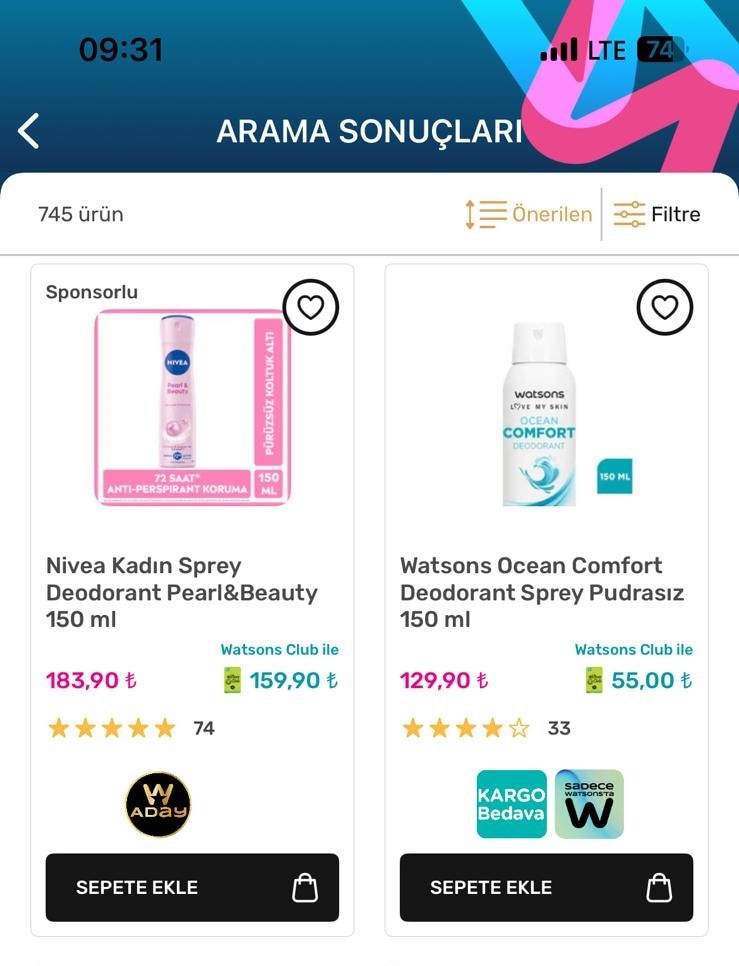The width and height of the screenshot is (739, 966).
Task: Add Nivea Pearl&Beauty deodorant to cart
Action: tap(192, 887)
